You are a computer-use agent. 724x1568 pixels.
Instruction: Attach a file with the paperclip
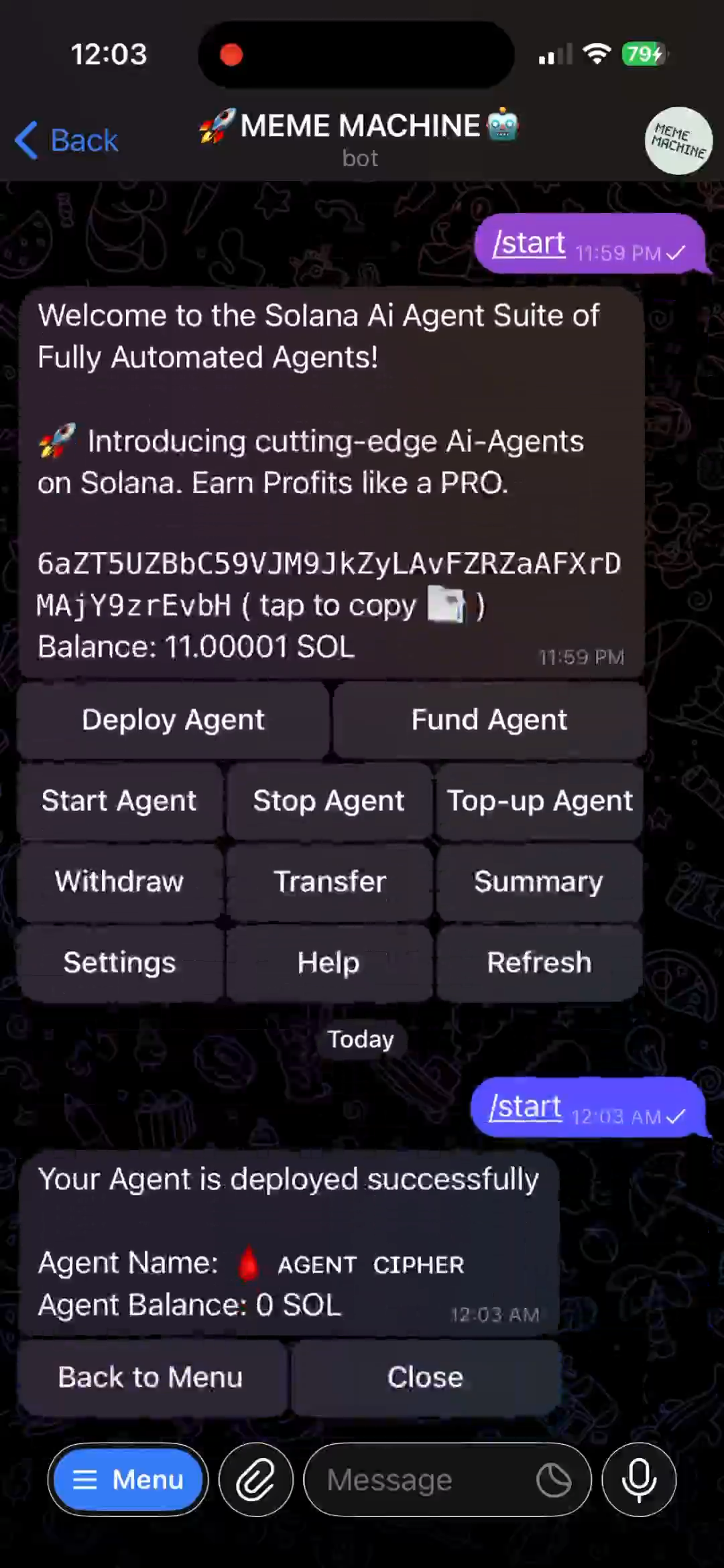[256, 1480]
